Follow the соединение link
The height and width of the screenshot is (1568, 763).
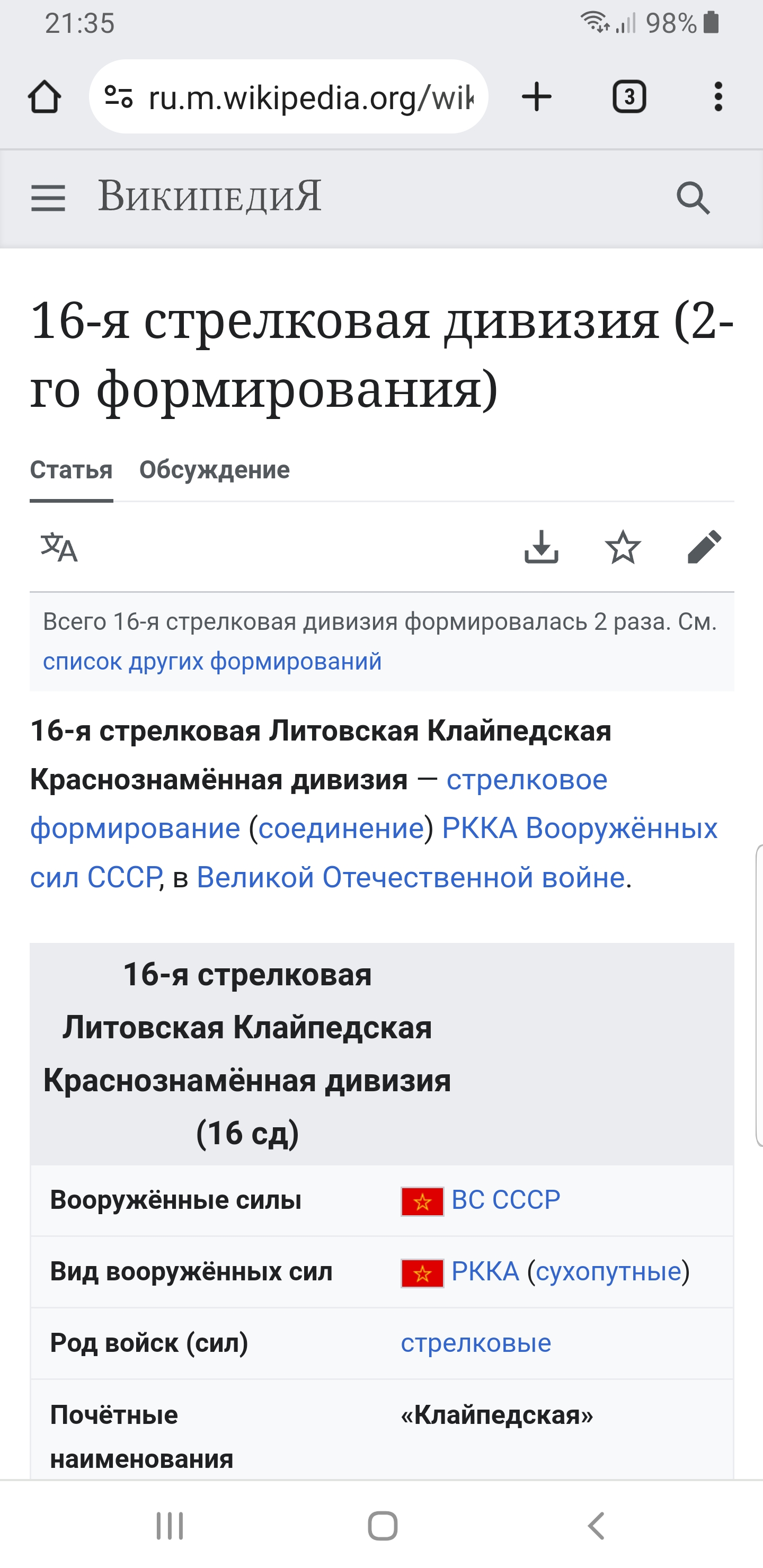pyautogui.click(x=341, y=828)
